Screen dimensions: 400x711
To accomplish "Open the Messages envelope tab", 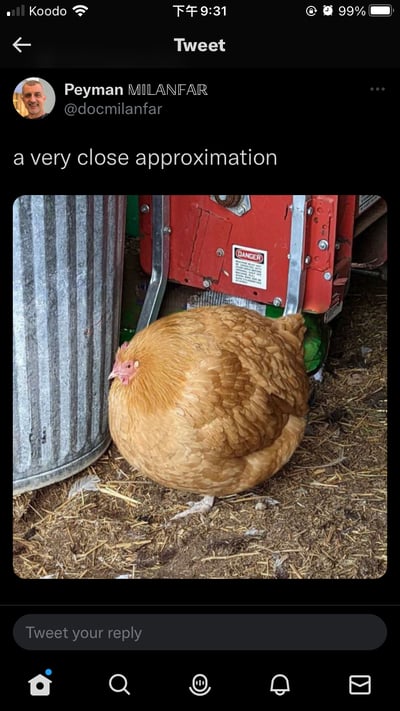I will (x=360, y=685).
